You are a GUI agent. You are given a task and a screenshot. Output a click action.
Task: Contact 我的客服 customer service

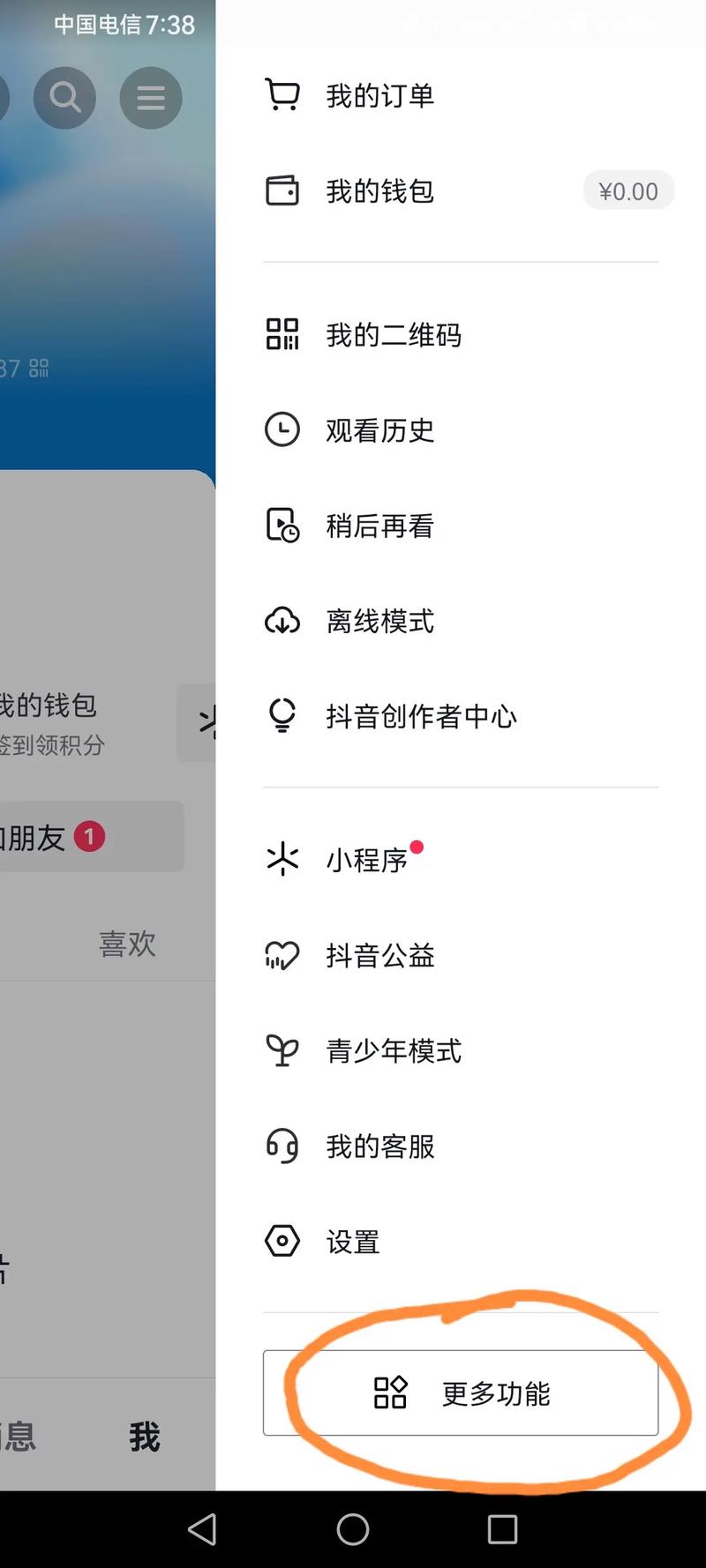379,1146
